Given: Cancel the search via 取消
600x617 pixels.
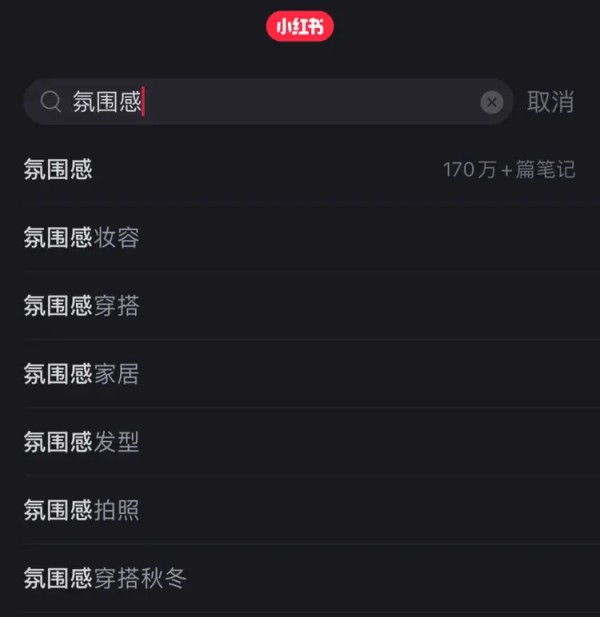Looking at the screenshot, I should (550, 102).
